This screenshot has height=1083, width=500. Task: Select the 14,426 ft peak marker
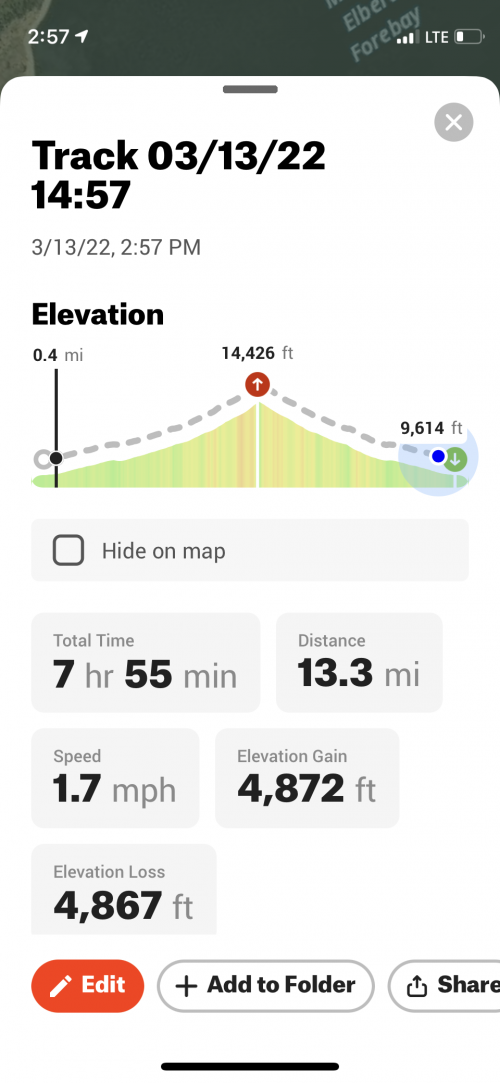click(258, 384)
